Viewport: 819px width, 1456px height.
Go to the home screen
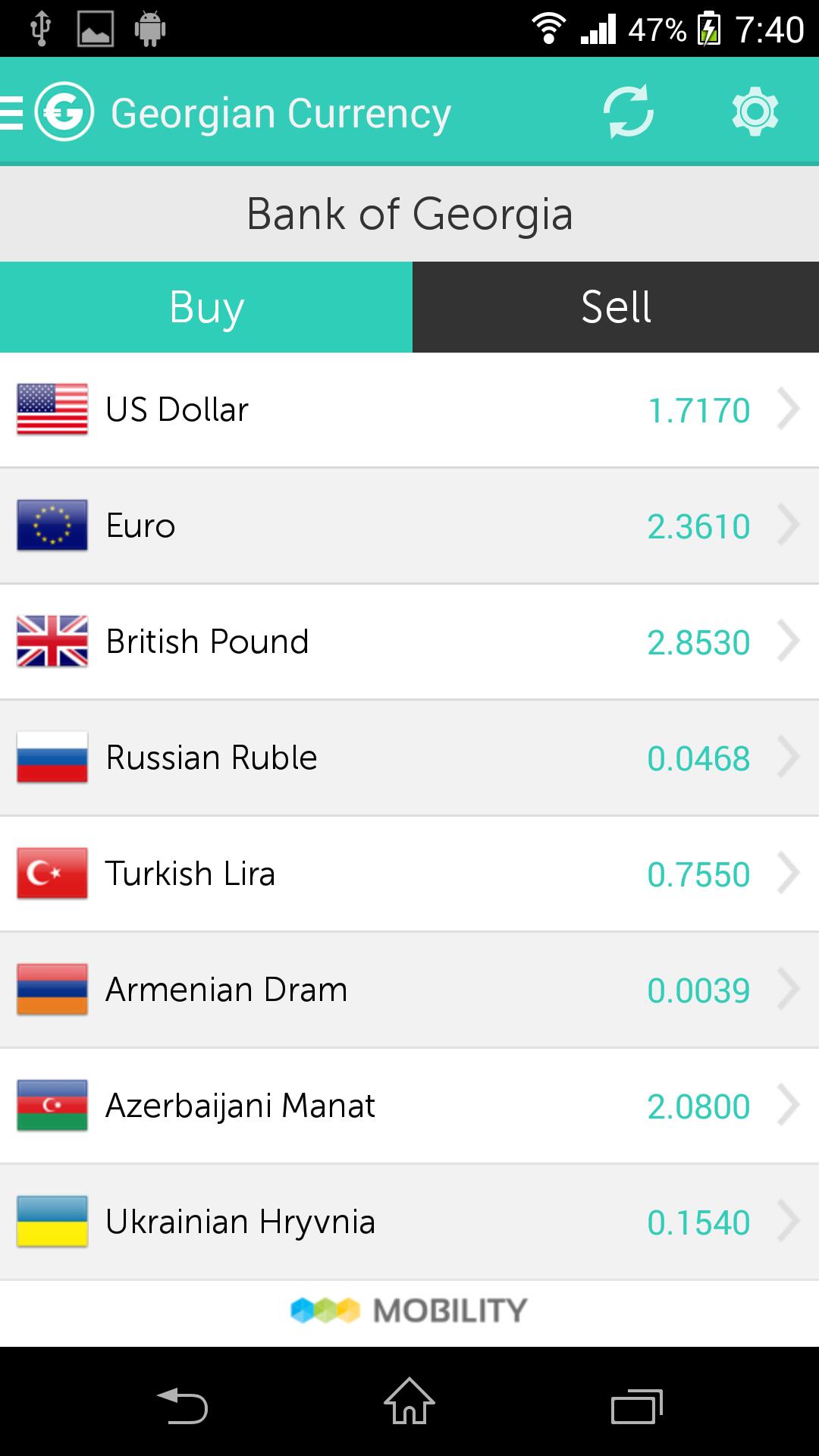click(x=409, y=1402)
